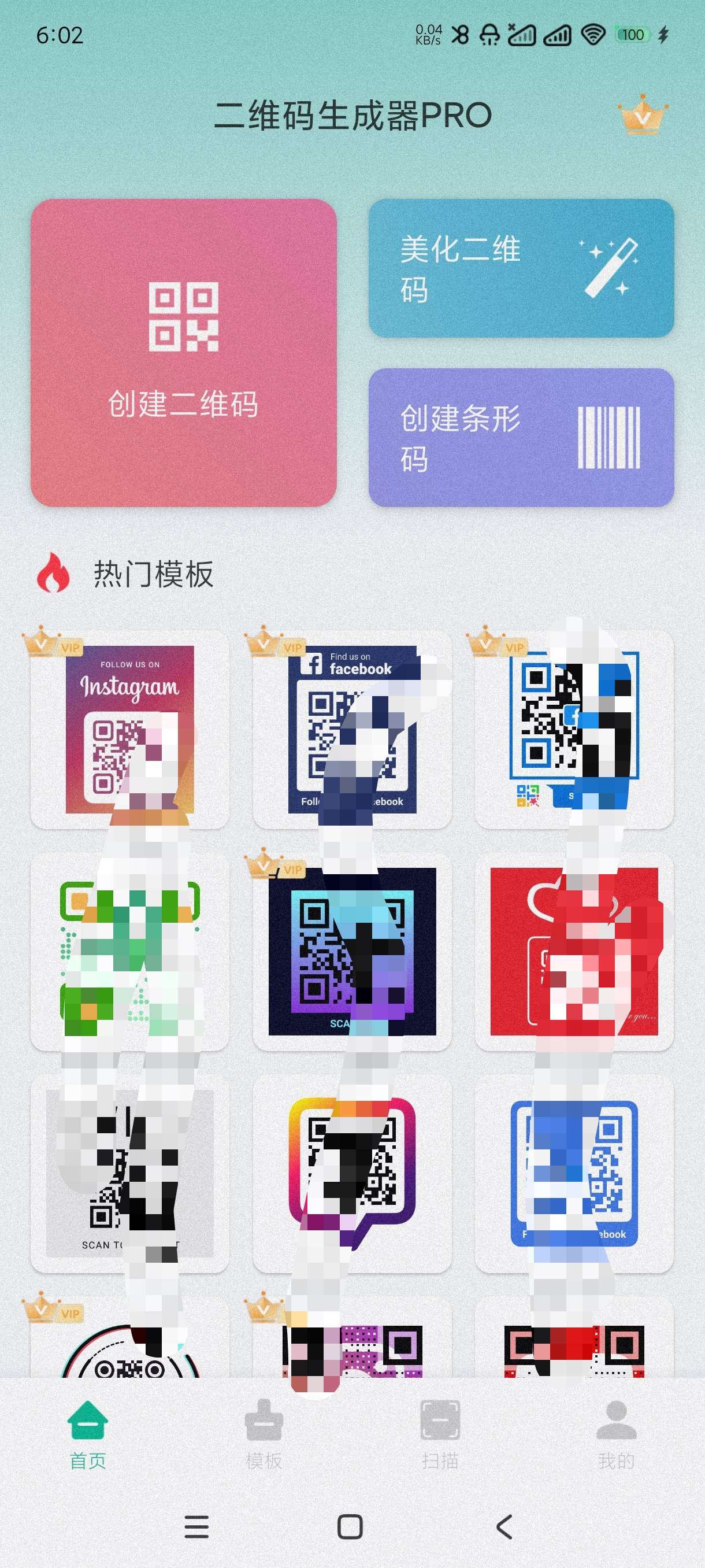Screen dimensions: 705x1568
Task: Select 创建条形码 to make a barcode
Action: point(521,437)
